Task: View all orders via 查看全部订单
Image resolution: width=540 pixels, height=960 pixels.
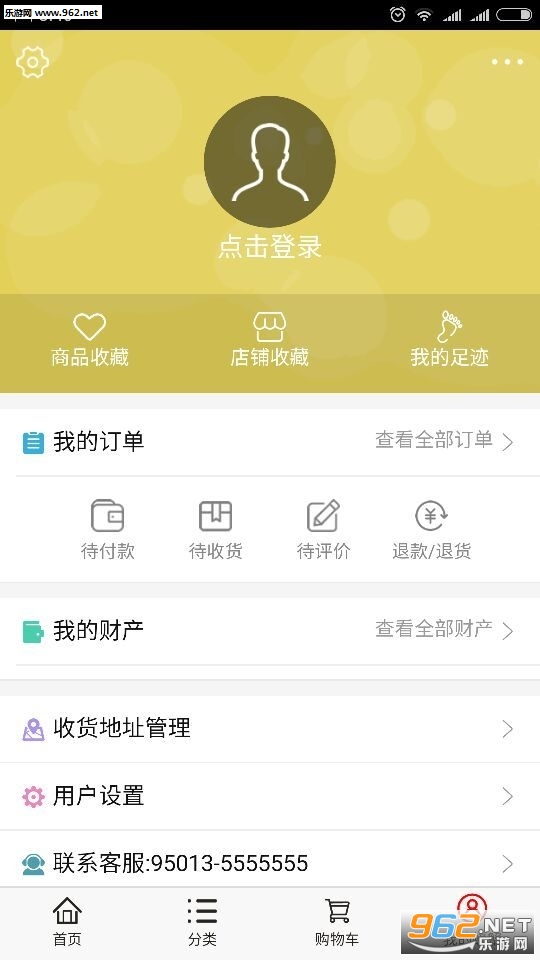Action: click(444, 440)
